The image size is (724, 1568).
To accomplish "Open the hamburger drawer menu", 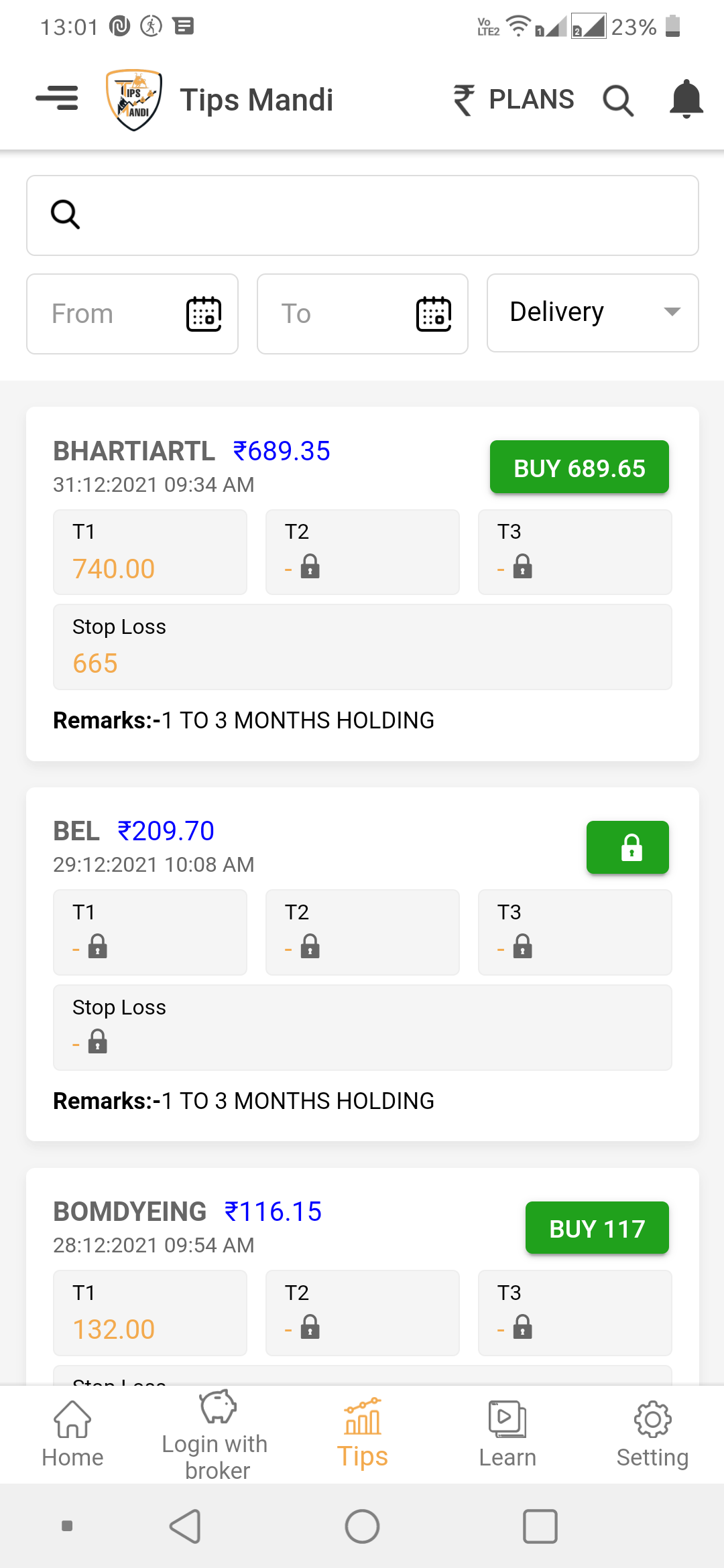I will (57, 99).
